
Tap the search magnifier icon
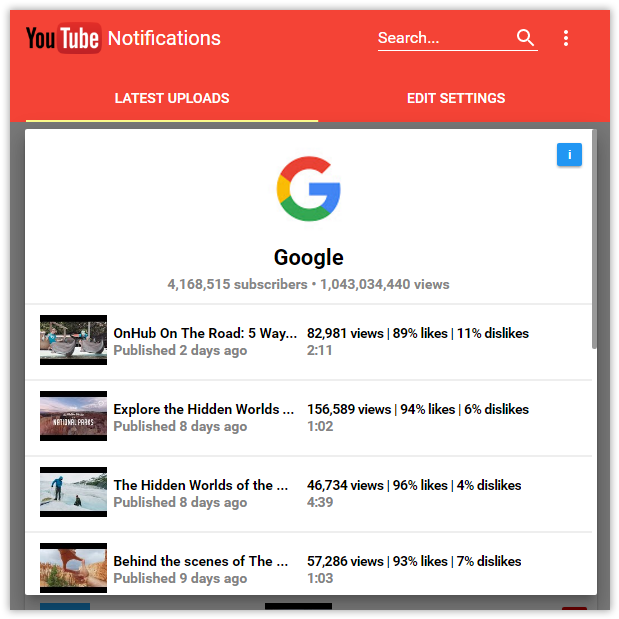point(525,38)
